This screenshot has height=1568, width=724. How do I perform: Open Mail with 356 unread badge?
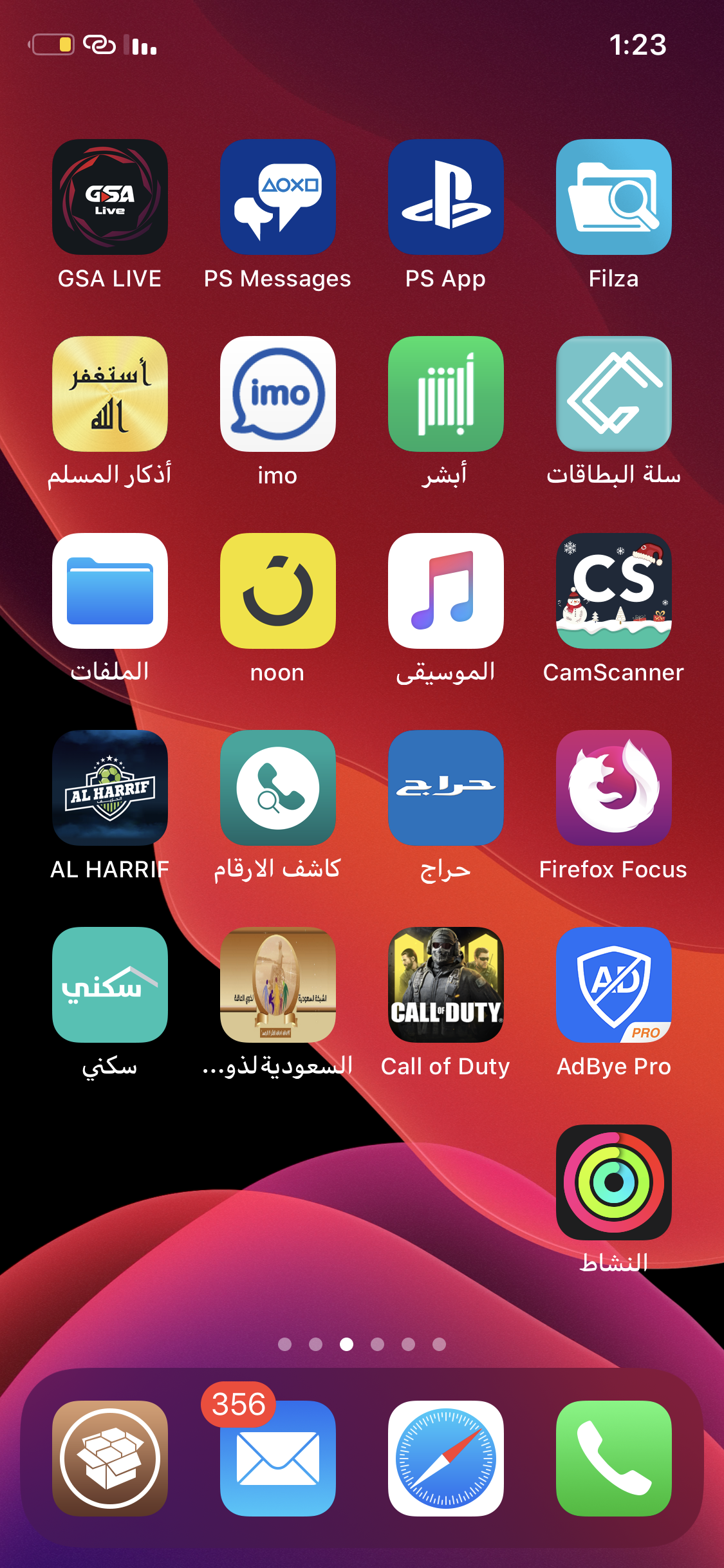[x=277, y=1459]
